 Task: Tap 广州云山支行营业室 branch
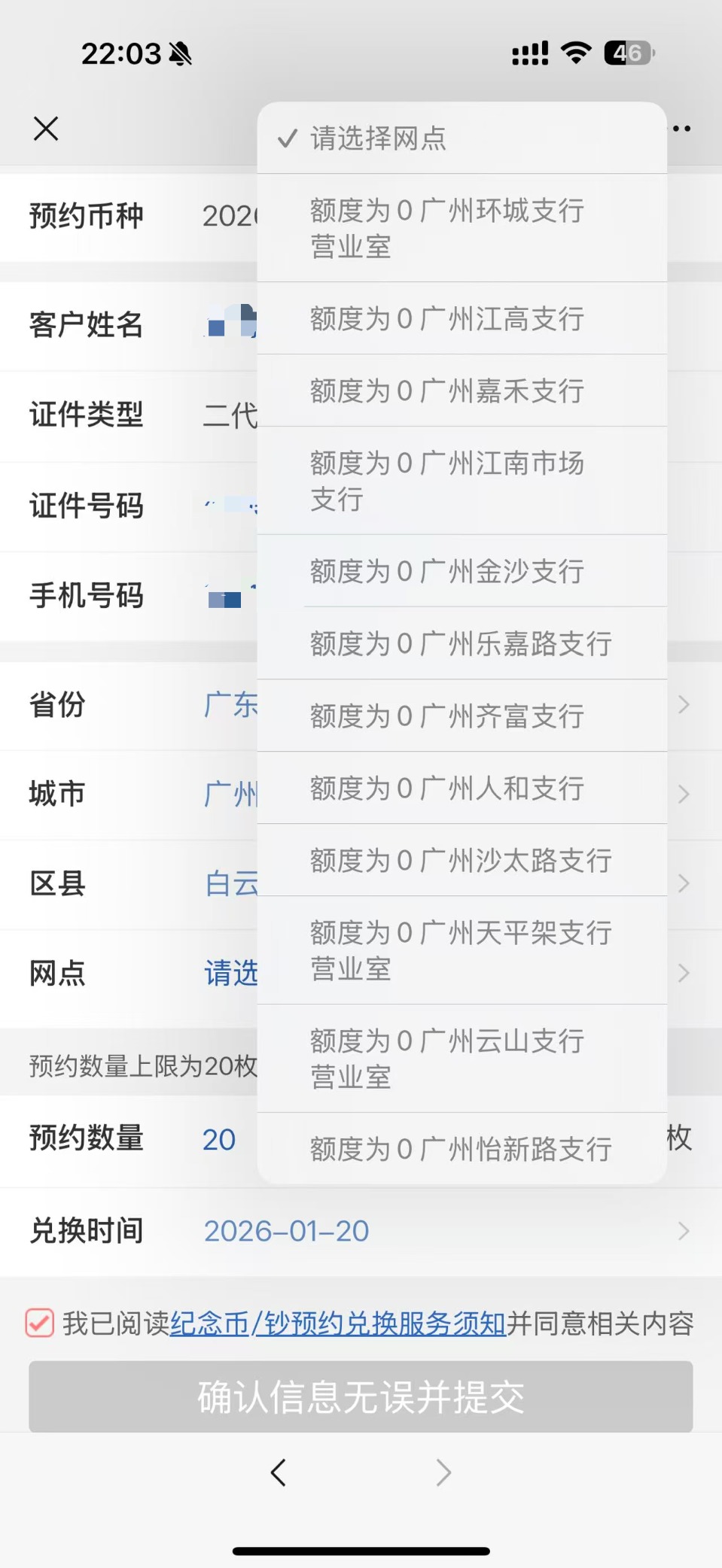pyautogui.click(x=461, y=1059)
